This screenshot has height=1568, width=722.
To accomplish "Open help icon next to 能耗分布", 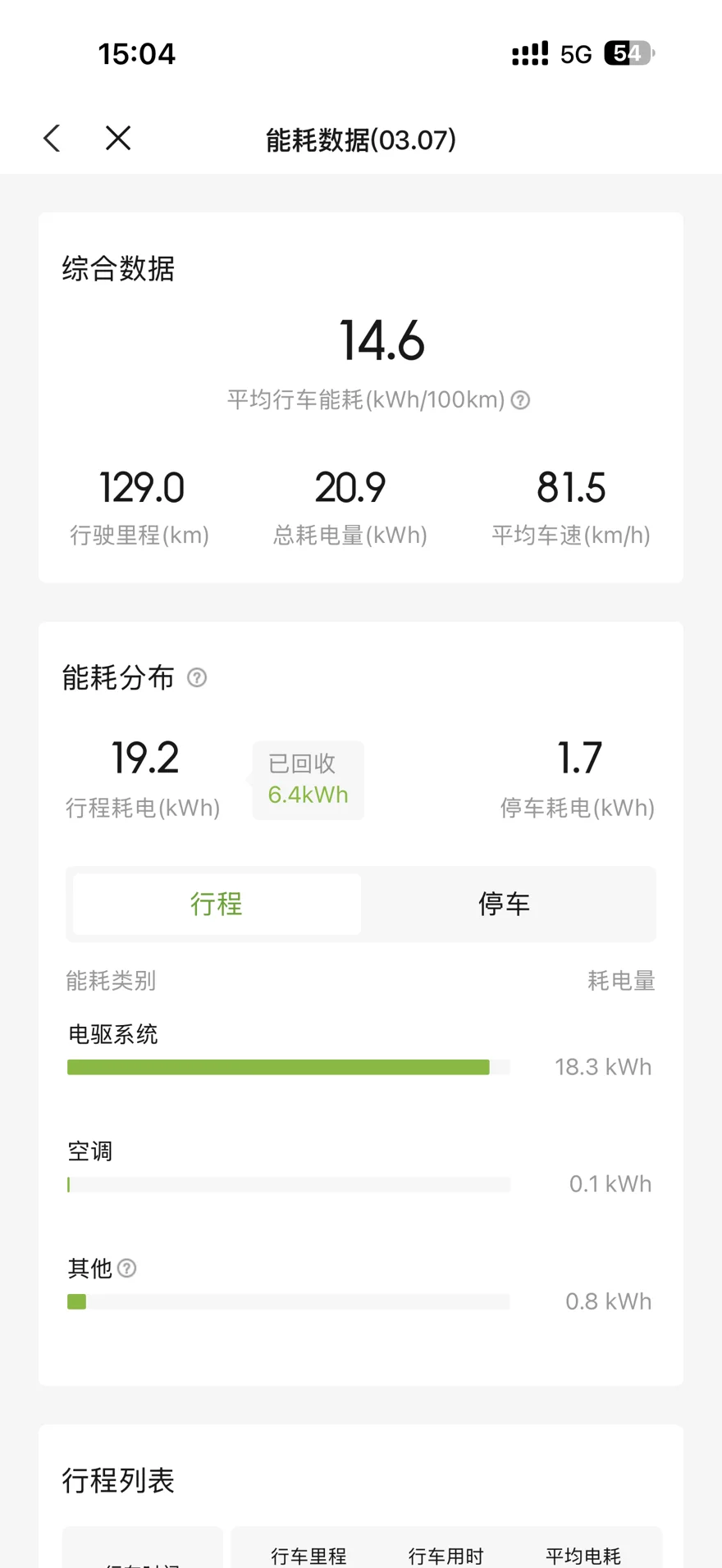I will pyautogui.click(x=197, y=677).
